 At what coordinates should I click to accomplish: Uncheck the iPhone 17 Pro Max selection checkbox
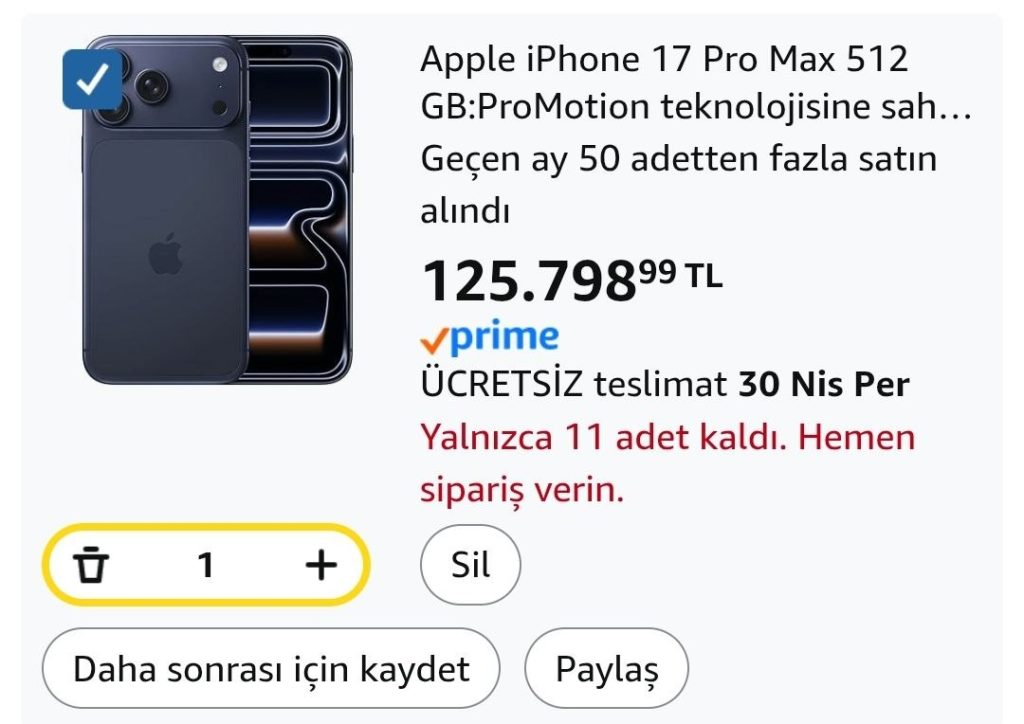click(92, 79)
